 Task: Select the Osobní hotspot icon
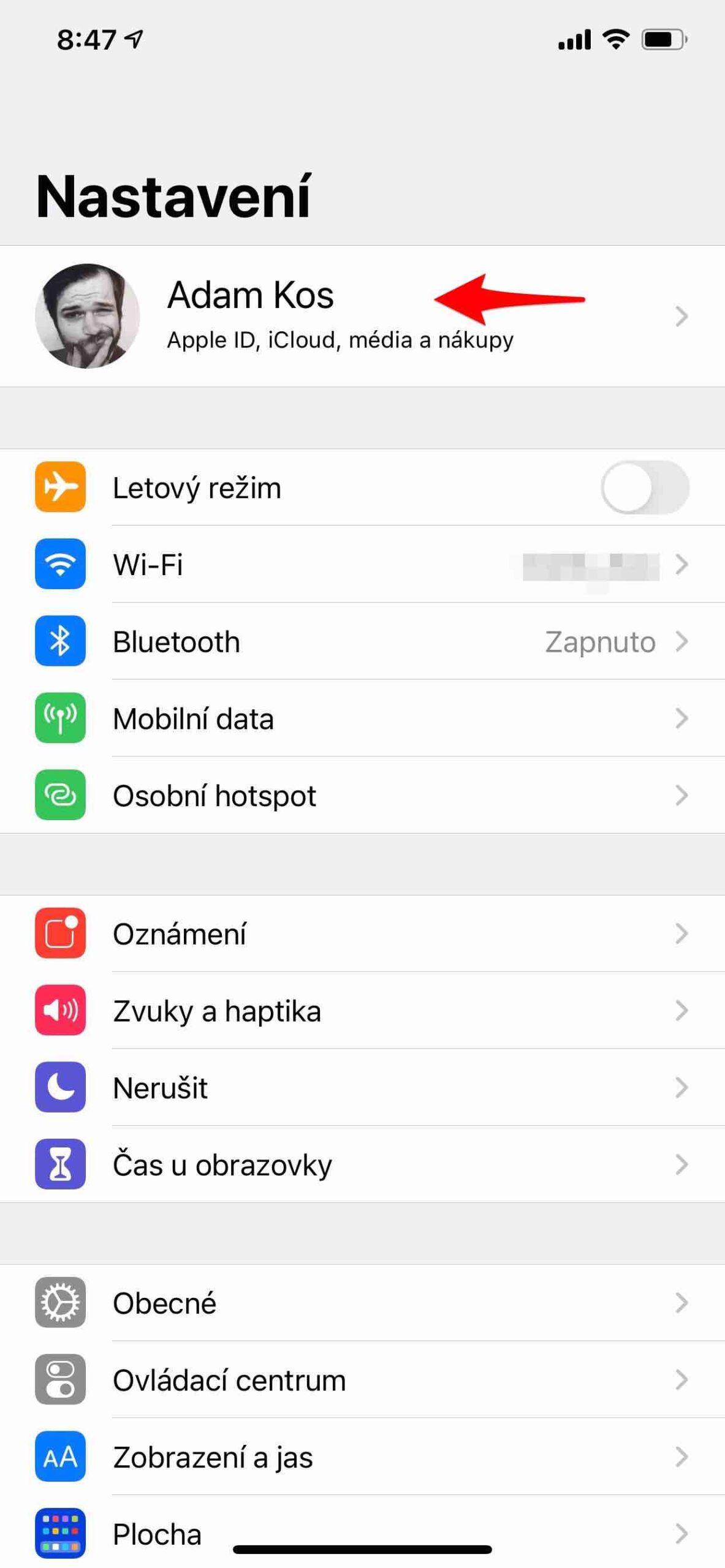[60, 796]
